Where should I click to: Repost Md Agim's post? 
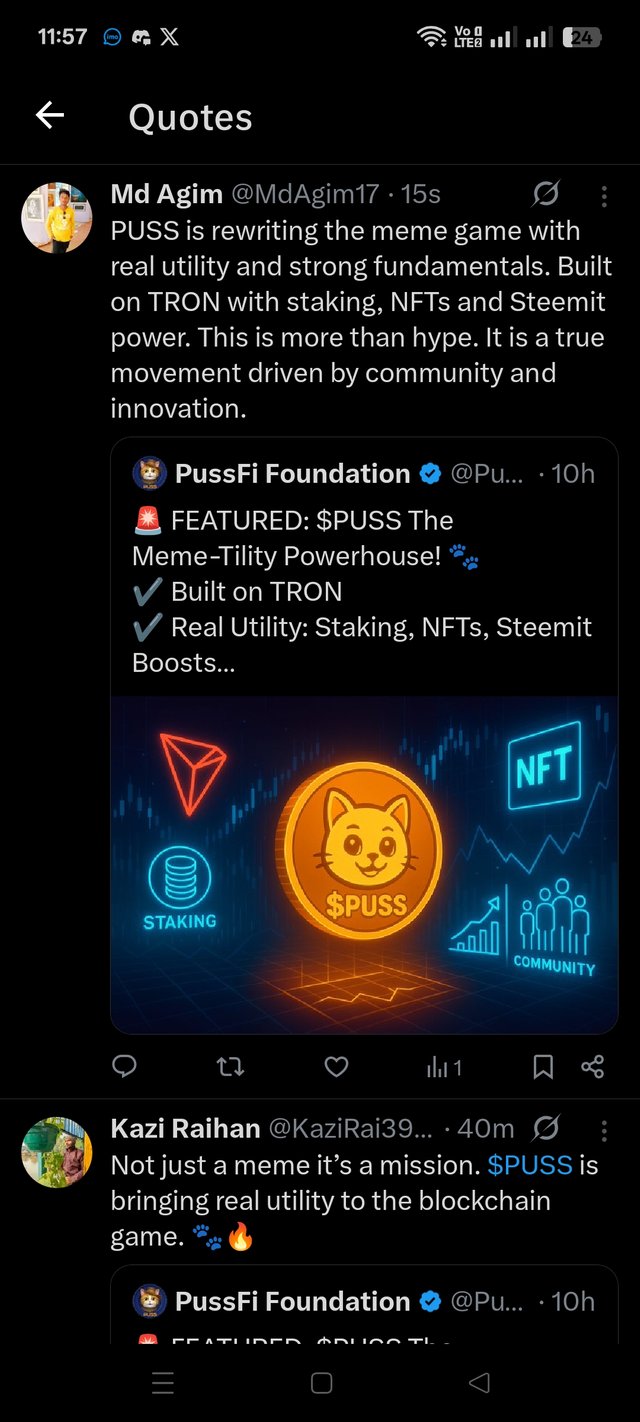[230, 1067]
